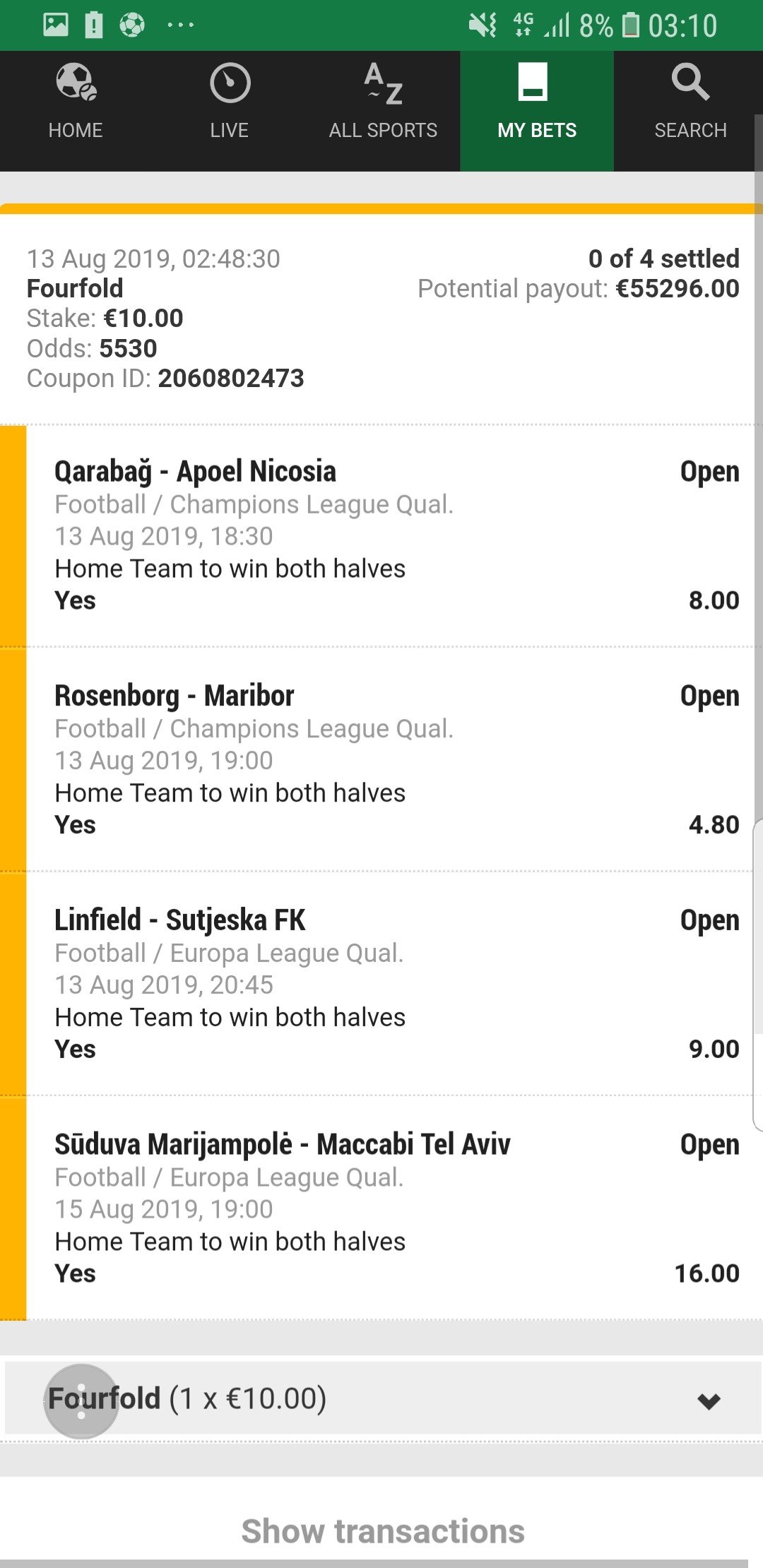Tap Show transactions
Viewport: 763px width, 1568px height.
[382, 1531]
